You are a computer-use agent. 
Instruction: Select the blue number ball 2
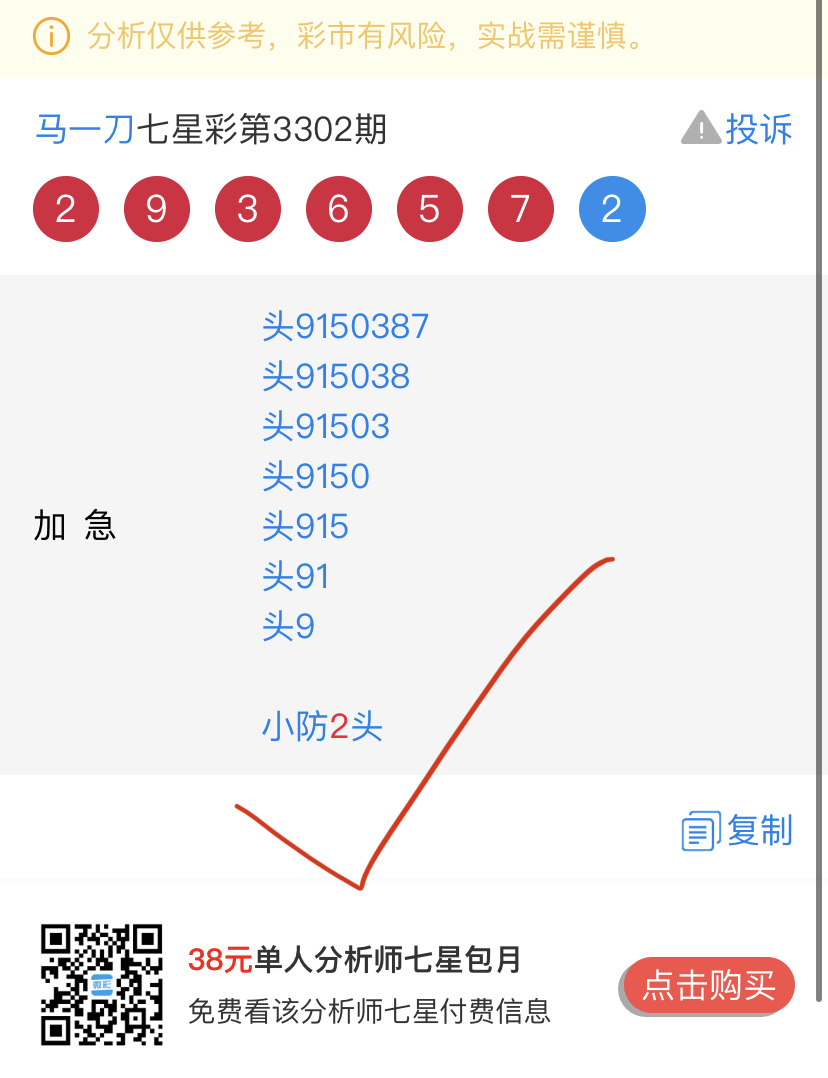[611, 209]
